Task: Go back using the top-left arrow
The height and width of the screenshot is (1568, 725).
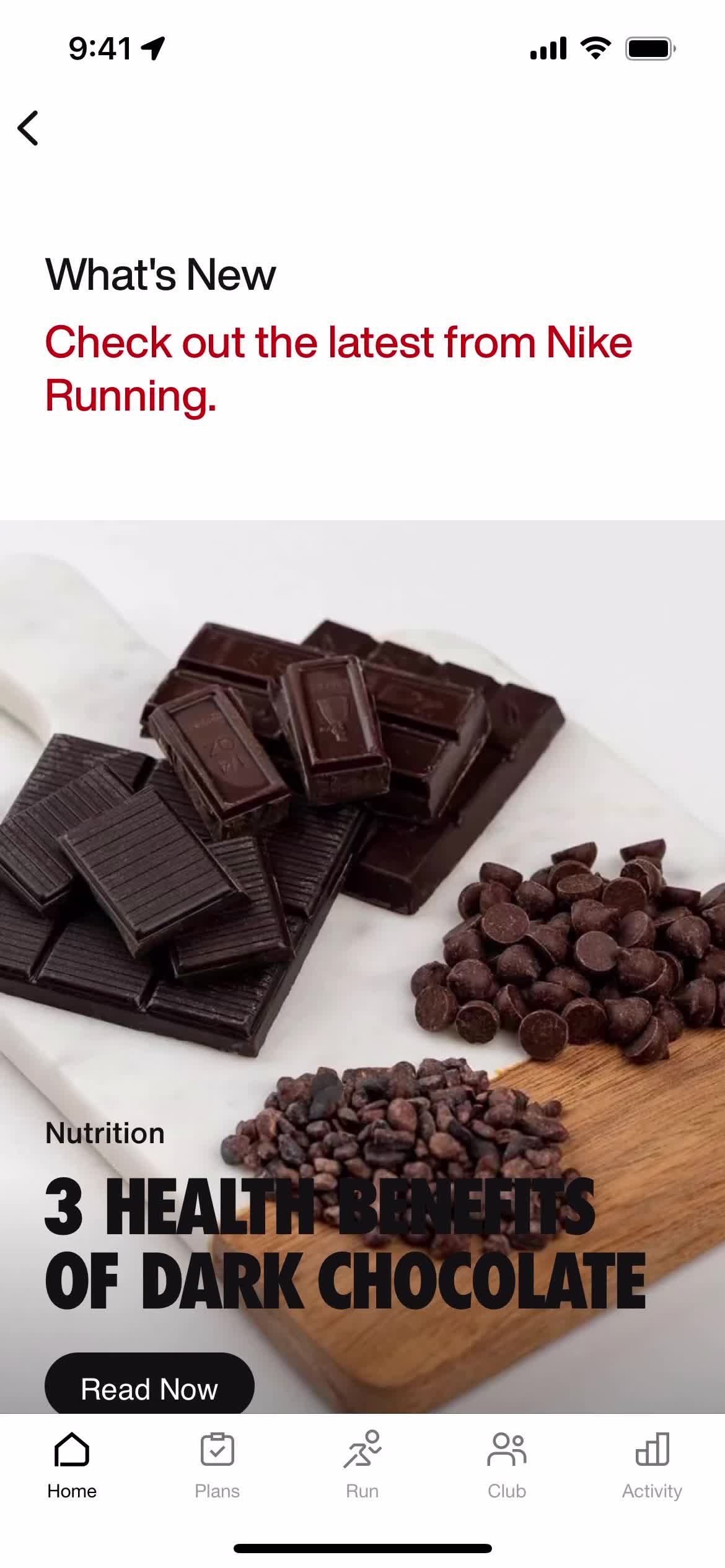Action: coord(29,128)
